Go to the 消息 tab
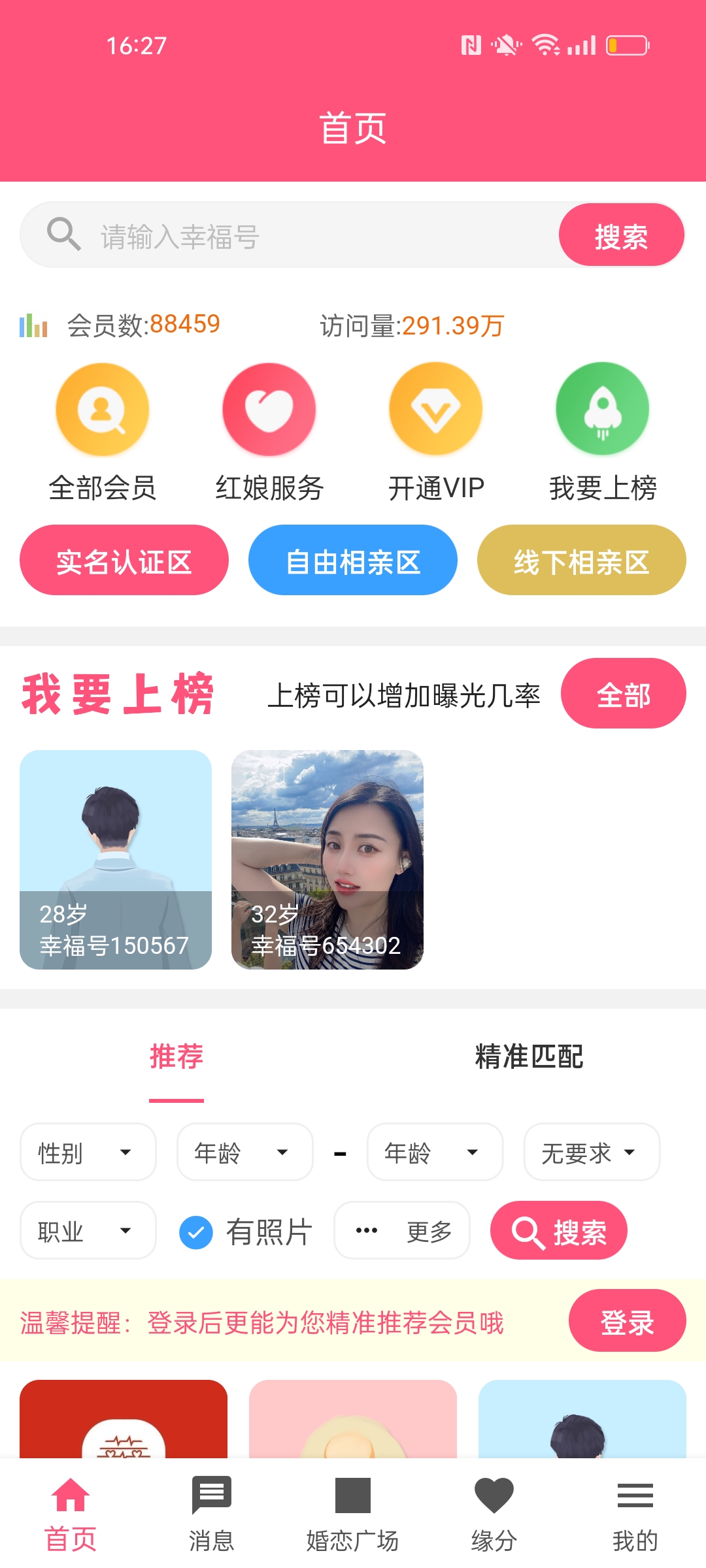The image size is (706, 1568). (212, 1513)
